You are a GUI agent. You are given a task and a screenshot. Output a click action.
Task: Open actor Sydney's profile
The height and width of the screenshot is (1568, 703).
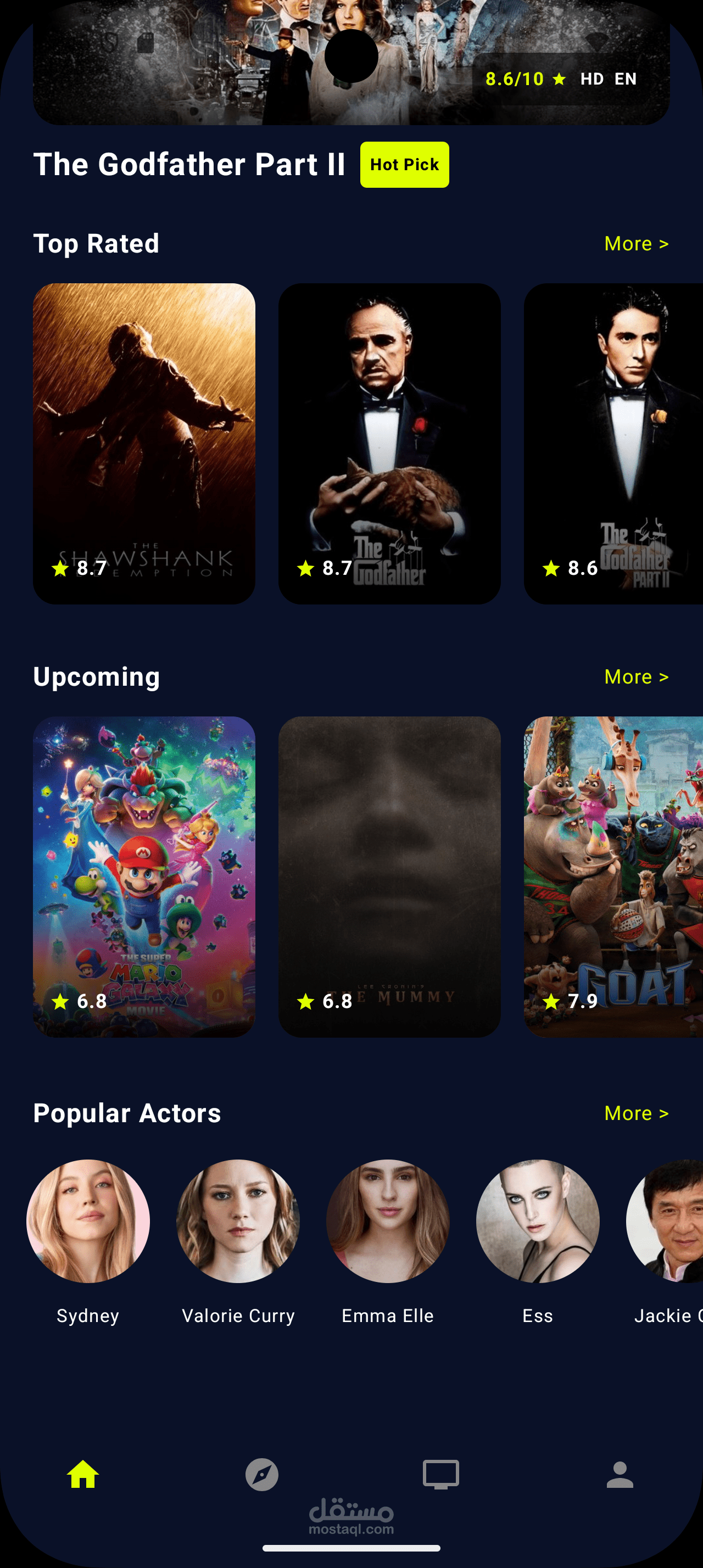tap(88, 1221)
